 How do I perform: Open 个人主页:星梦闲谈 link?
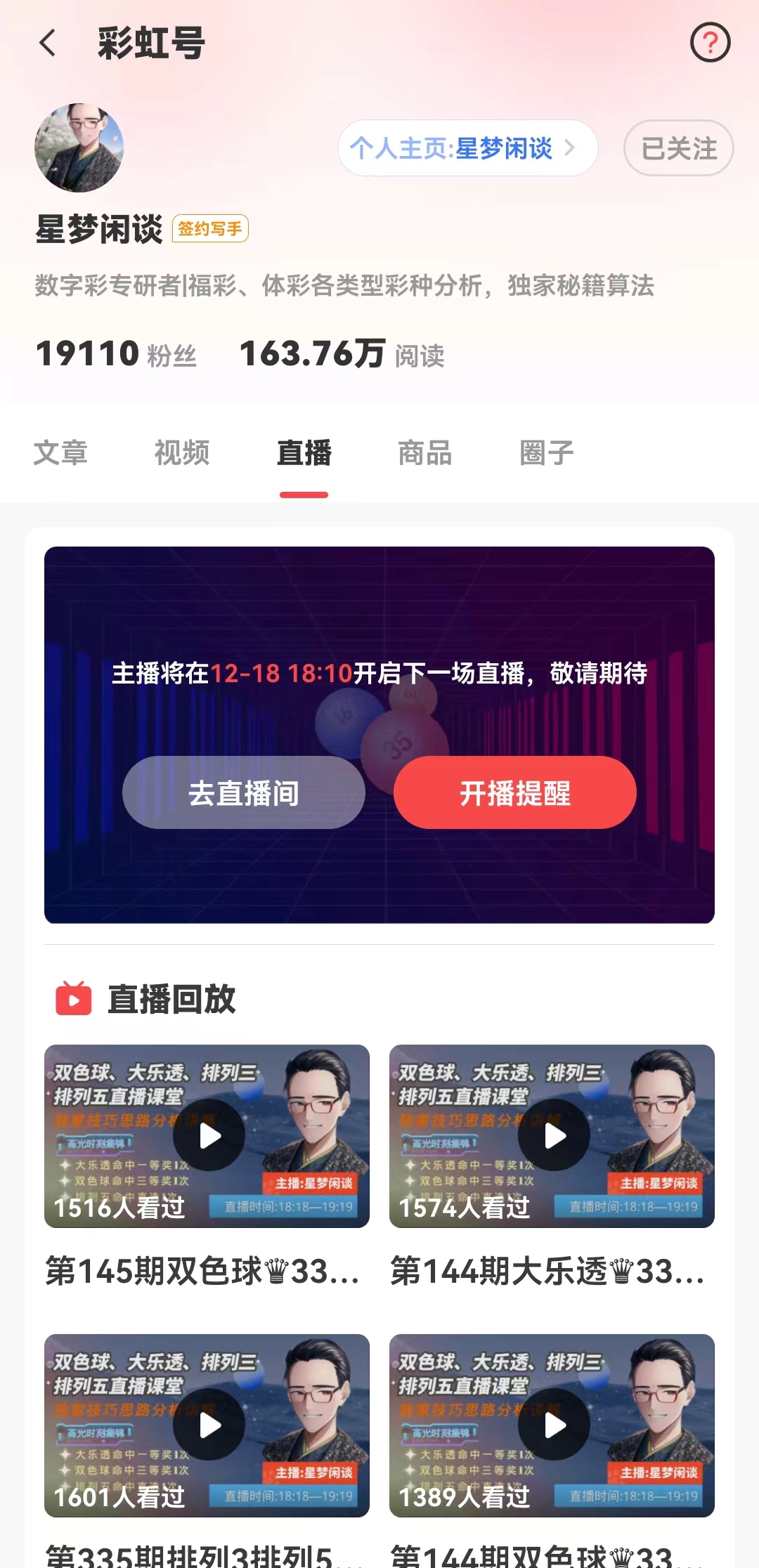[x=467, y=148]
